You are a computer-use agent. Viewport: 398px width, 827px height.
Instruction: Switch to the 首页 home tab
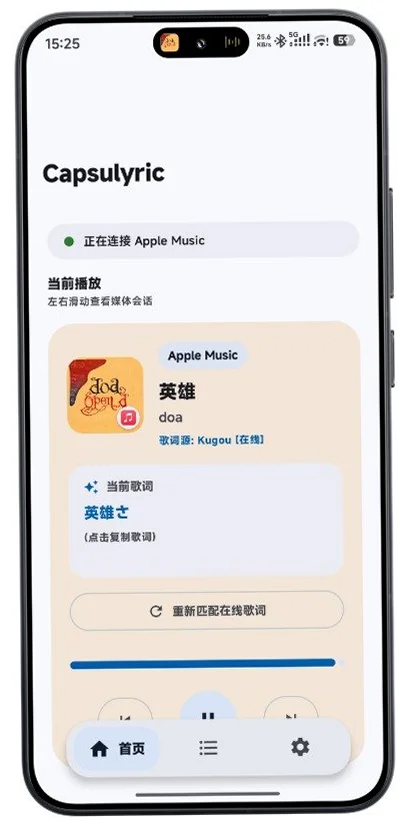click(x=117, y=749)
